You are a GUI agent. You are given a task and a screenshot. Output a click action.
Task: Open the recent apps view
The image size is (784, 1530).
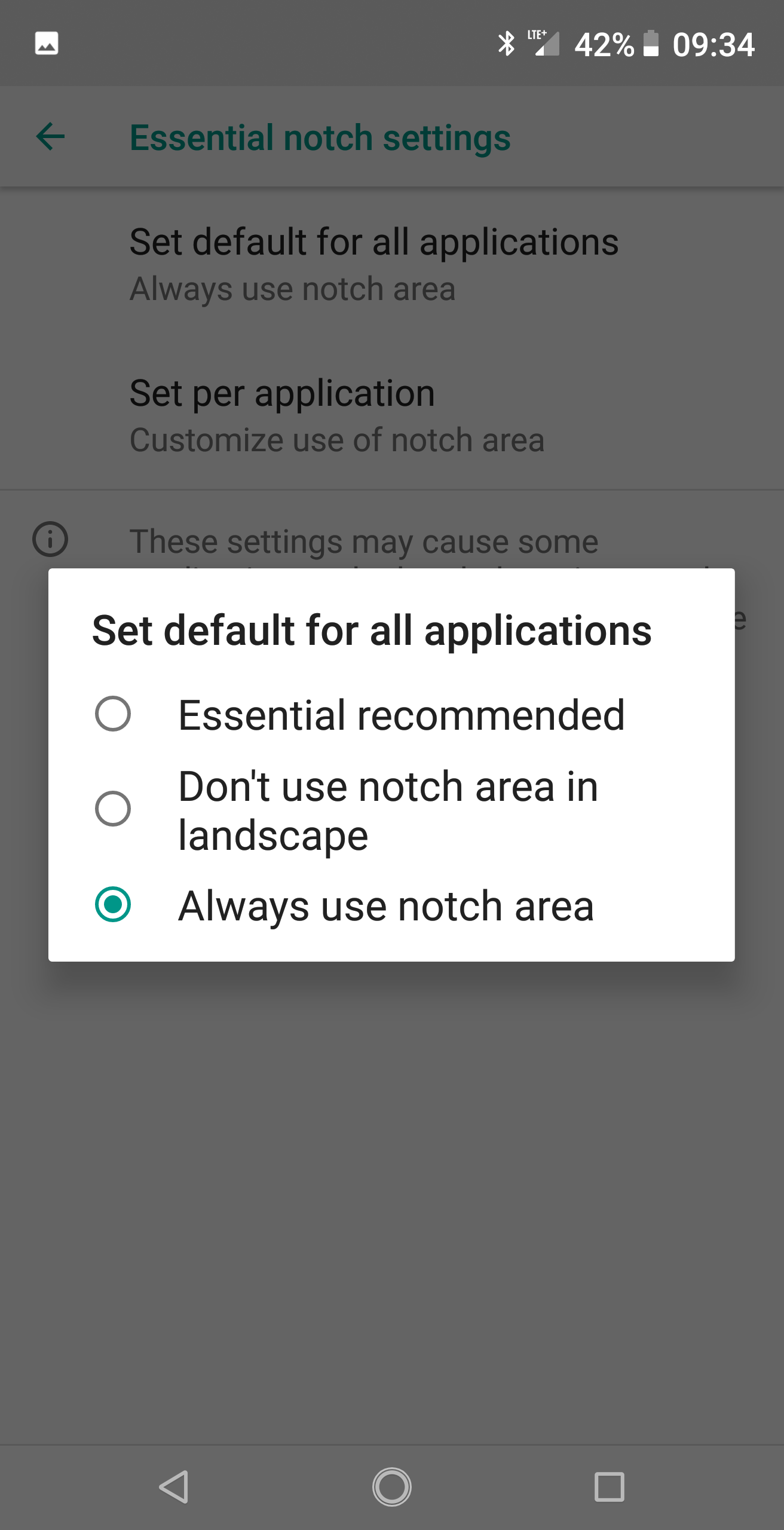609,1486
